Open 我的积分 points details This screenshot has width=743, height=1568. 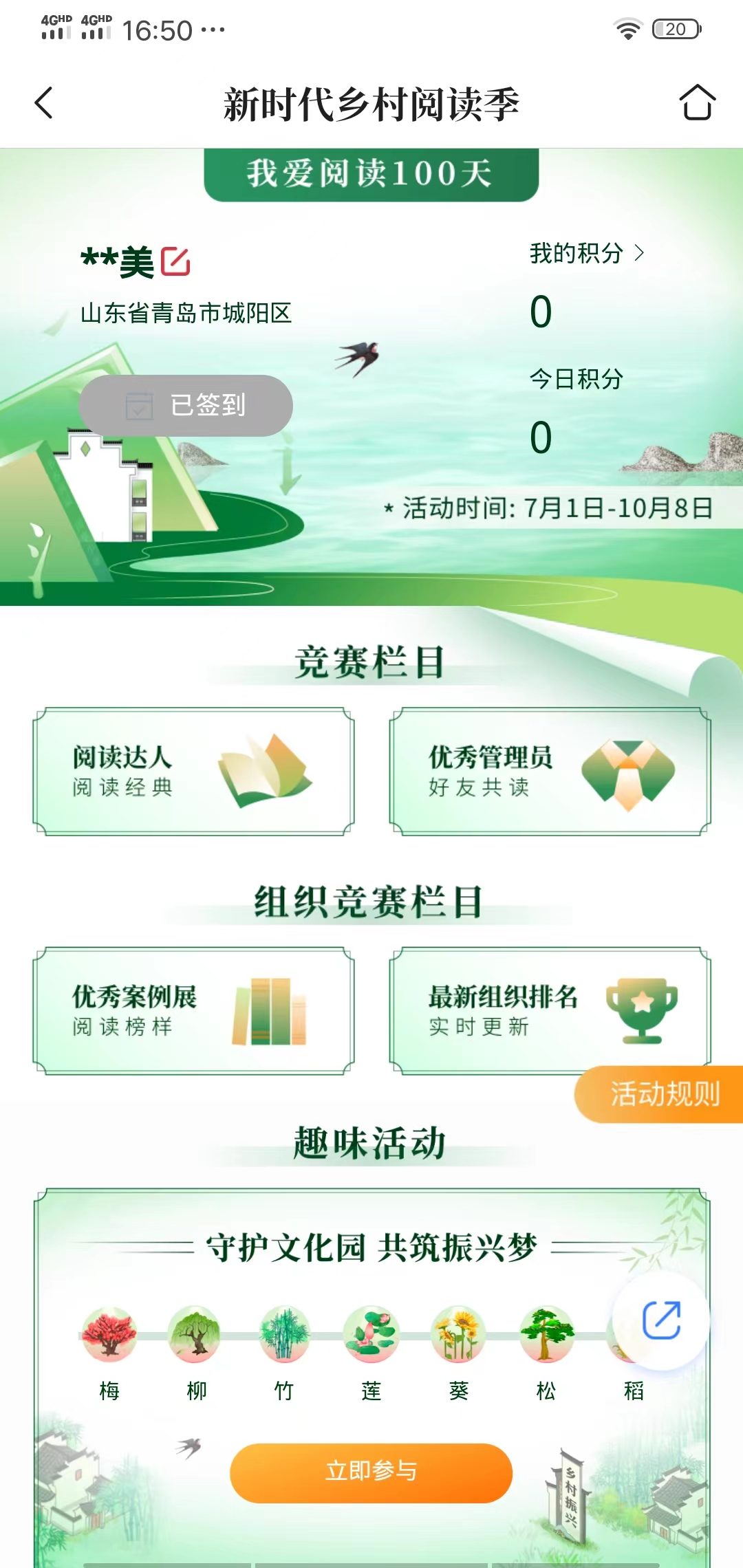[586, 253]
